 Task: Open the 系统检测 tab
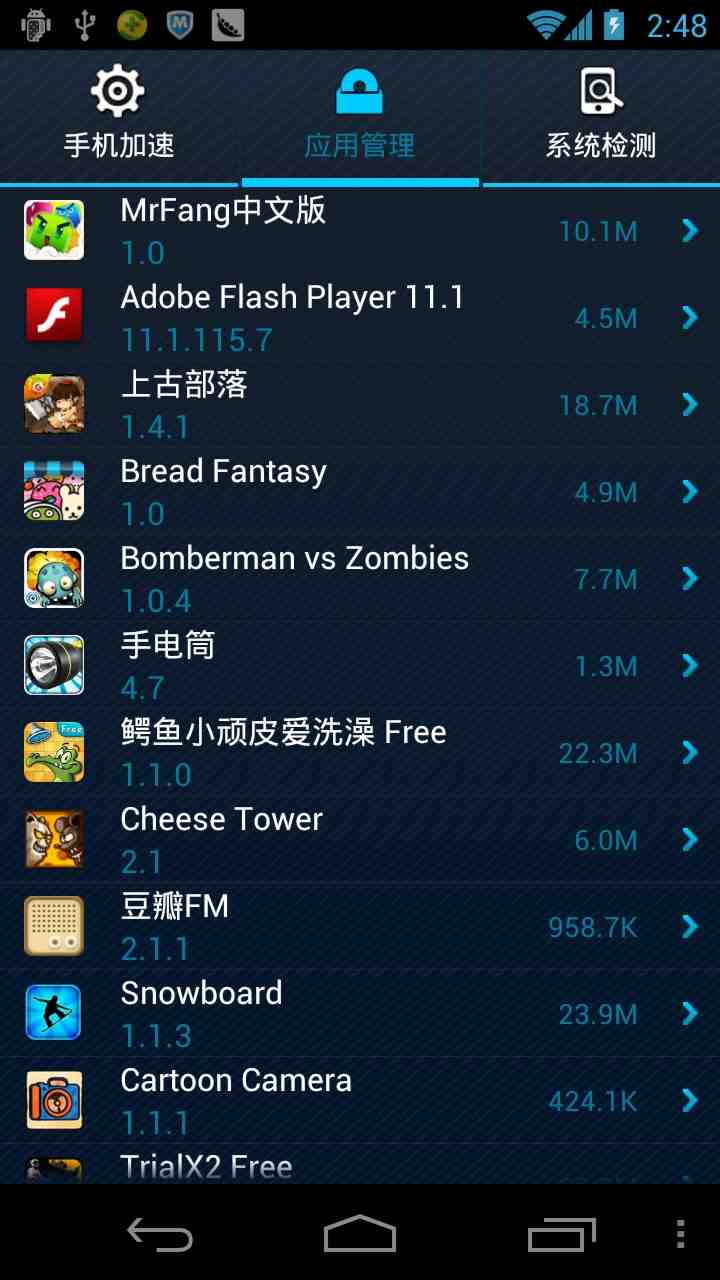601,118
